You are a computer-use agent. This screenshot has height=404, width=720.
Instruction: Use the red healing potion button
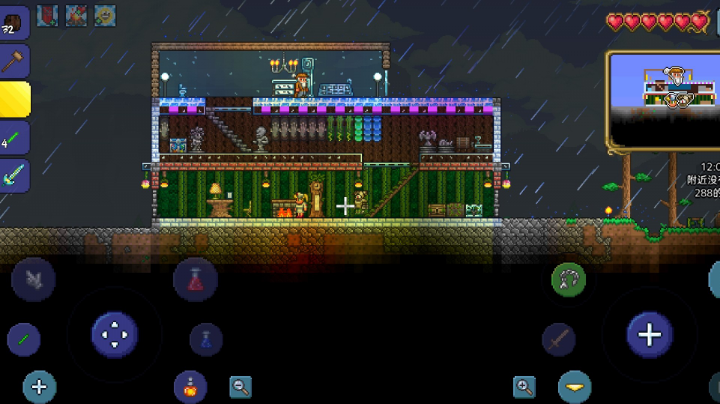point(195,279)
